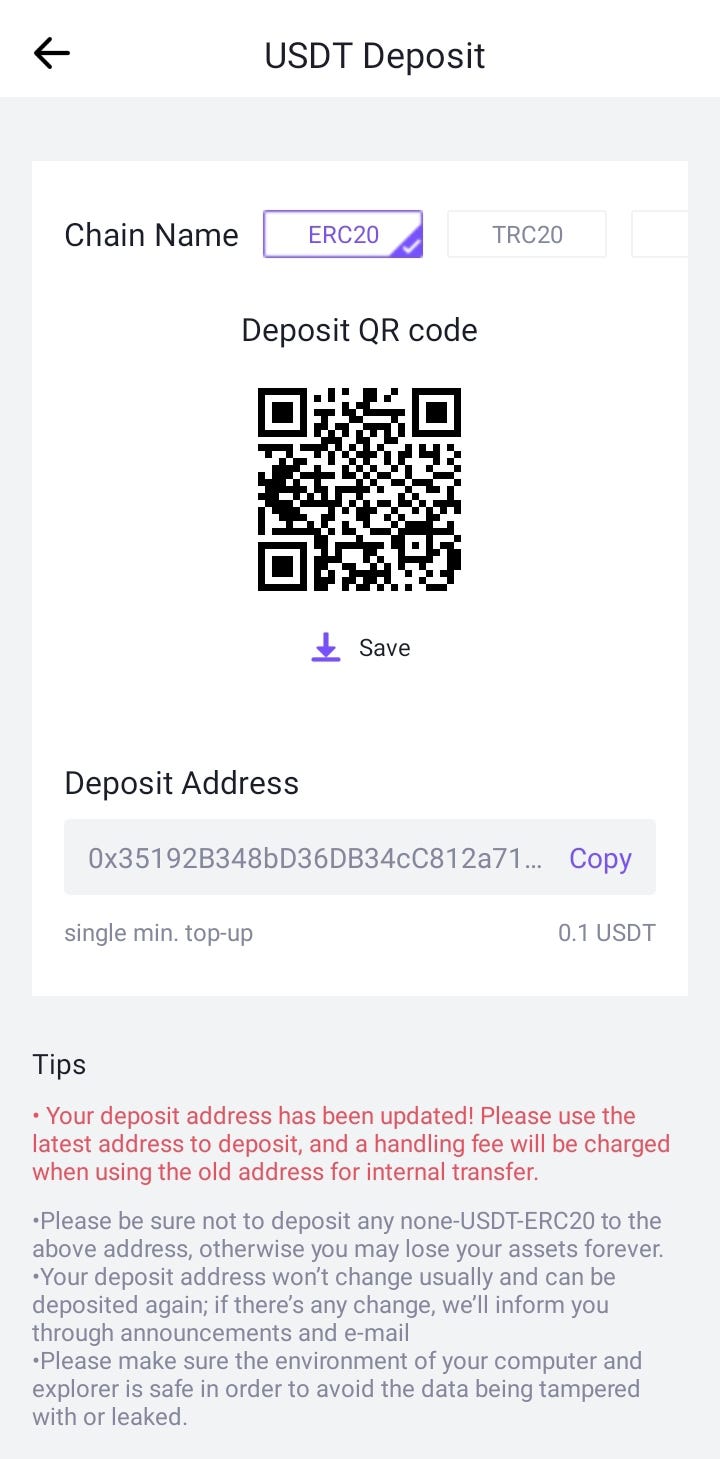
Task: Tap the Deposit QR code image
Action: pos(360,487)
